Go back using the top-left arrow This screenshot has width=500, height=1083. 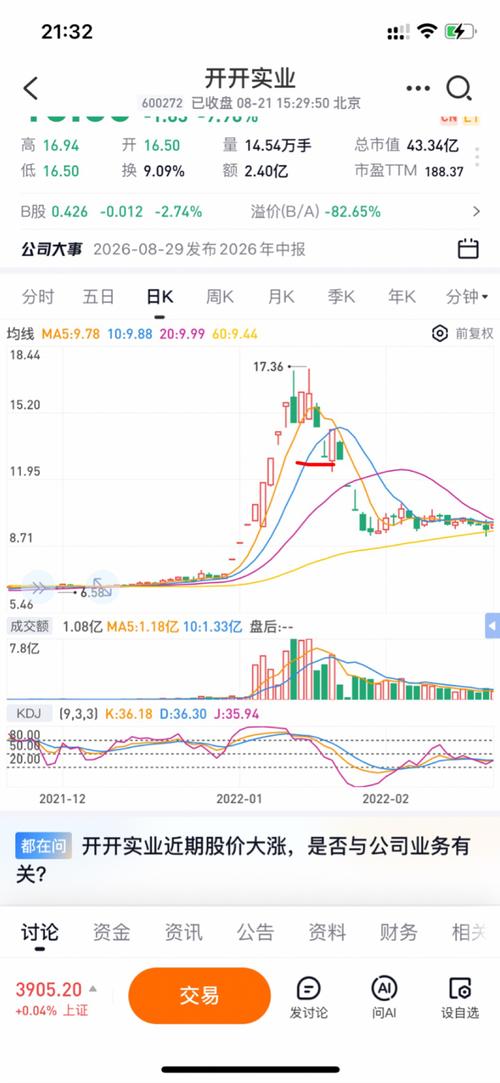pyautogui.click(x=30, y=88)
